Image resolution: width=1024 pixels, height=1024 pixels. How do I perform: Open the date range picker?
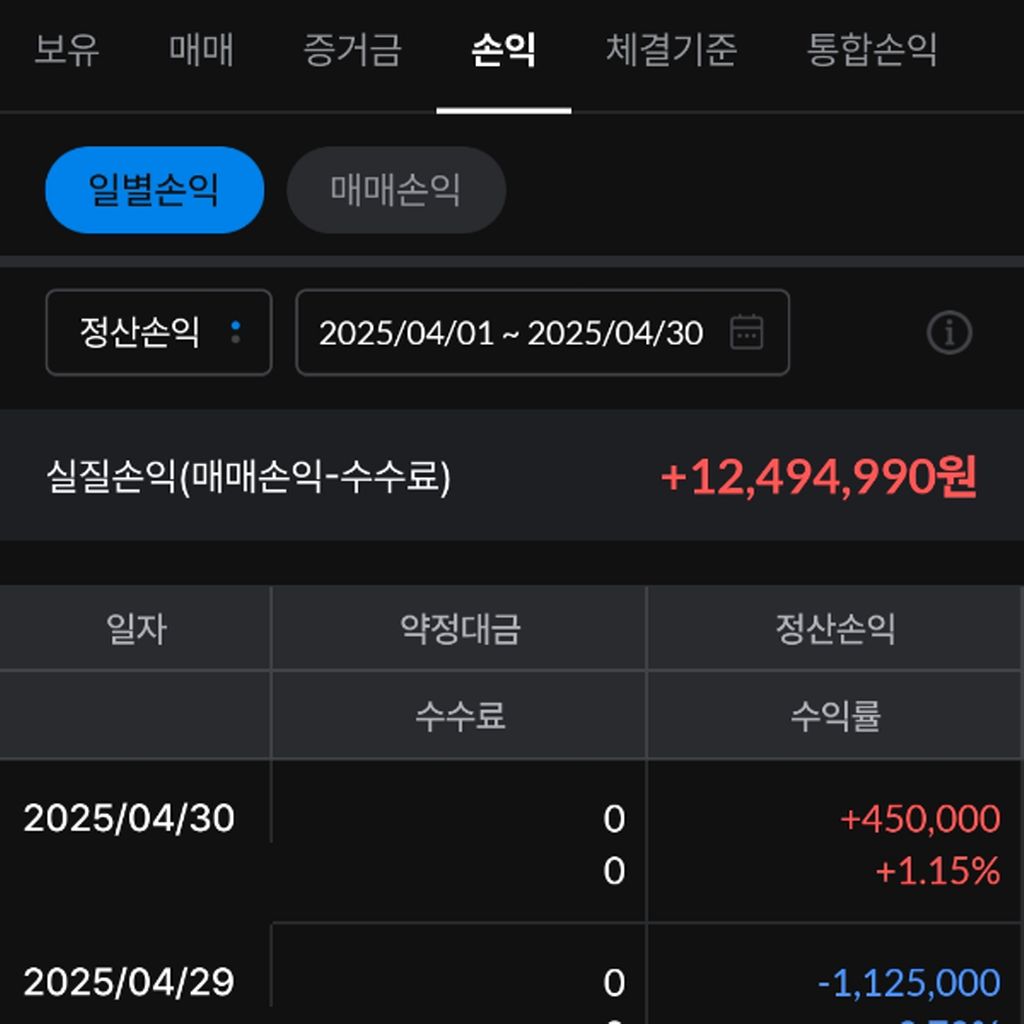[x=542, y=333]
